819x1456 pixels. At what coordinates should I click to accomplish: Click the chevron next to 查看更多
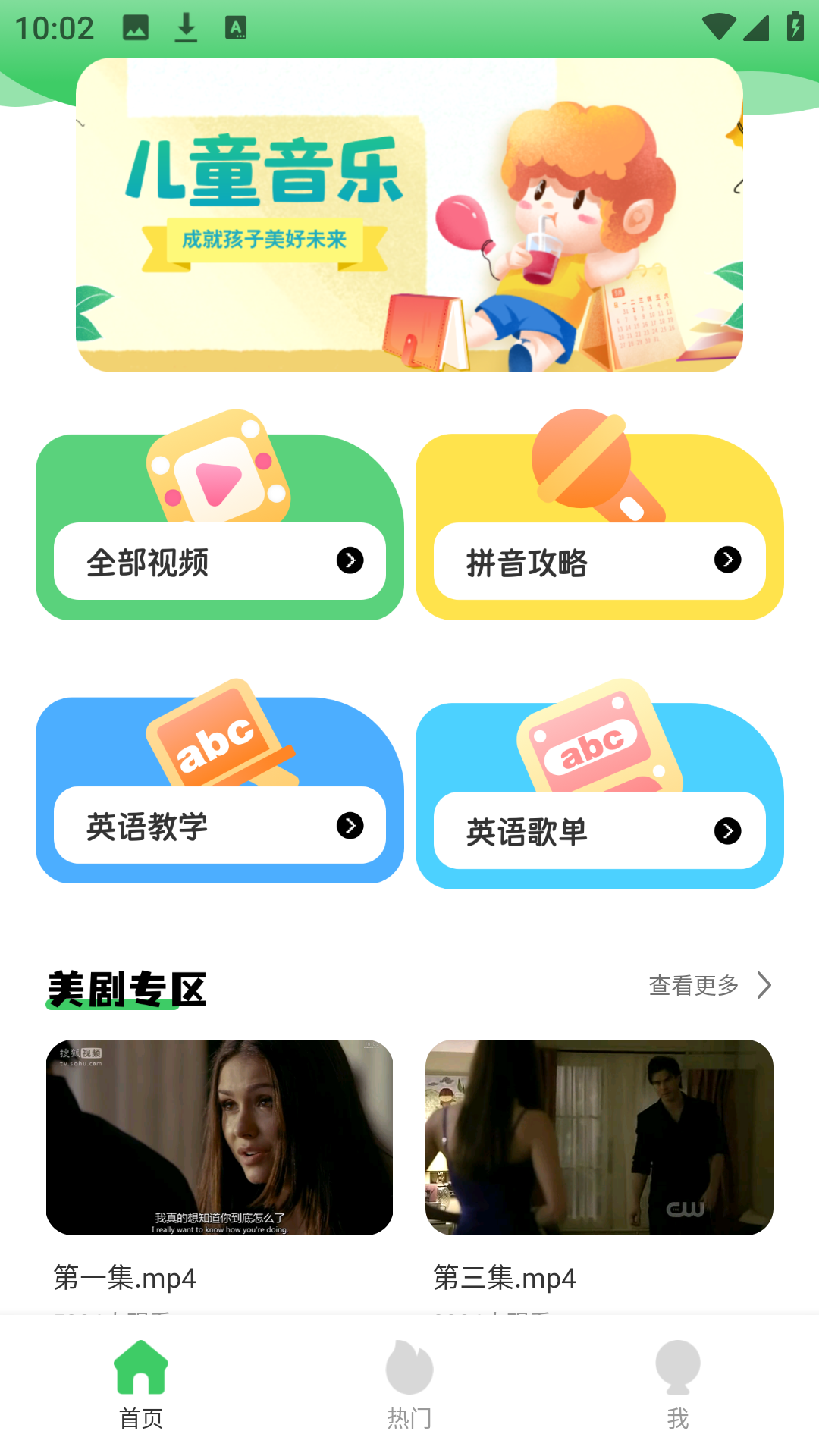coord(765,986)
